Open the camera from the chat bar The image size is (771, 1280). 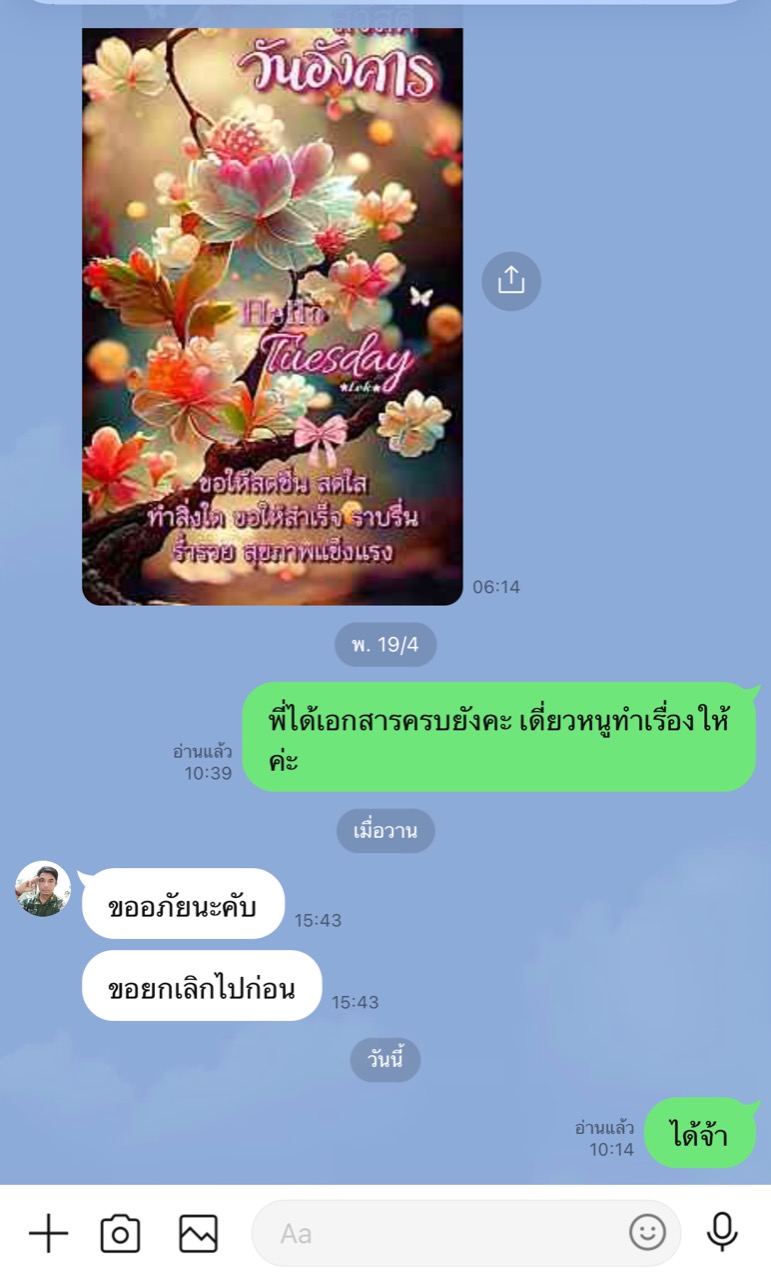[x=120, y=1233]
